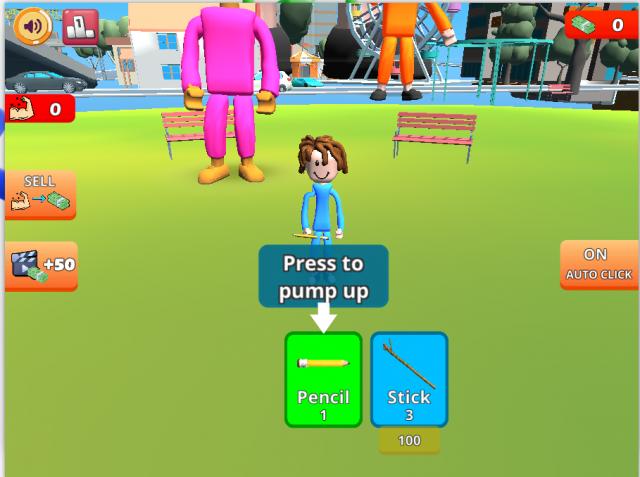
Task: Watch video for +50 cash
Action: pyautogui.click(x=42, y=266)
